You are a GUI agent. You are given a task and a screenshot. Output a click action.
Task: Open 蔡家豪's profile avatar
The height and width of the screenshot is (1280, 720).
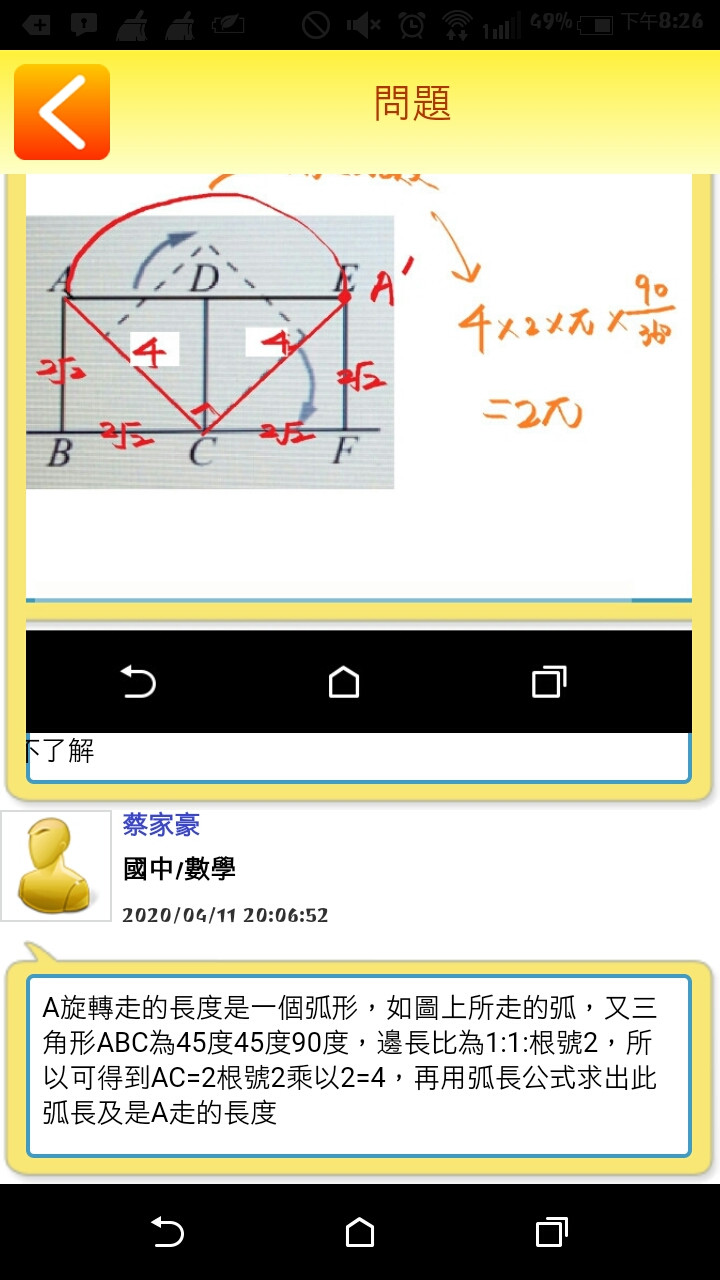56,866
